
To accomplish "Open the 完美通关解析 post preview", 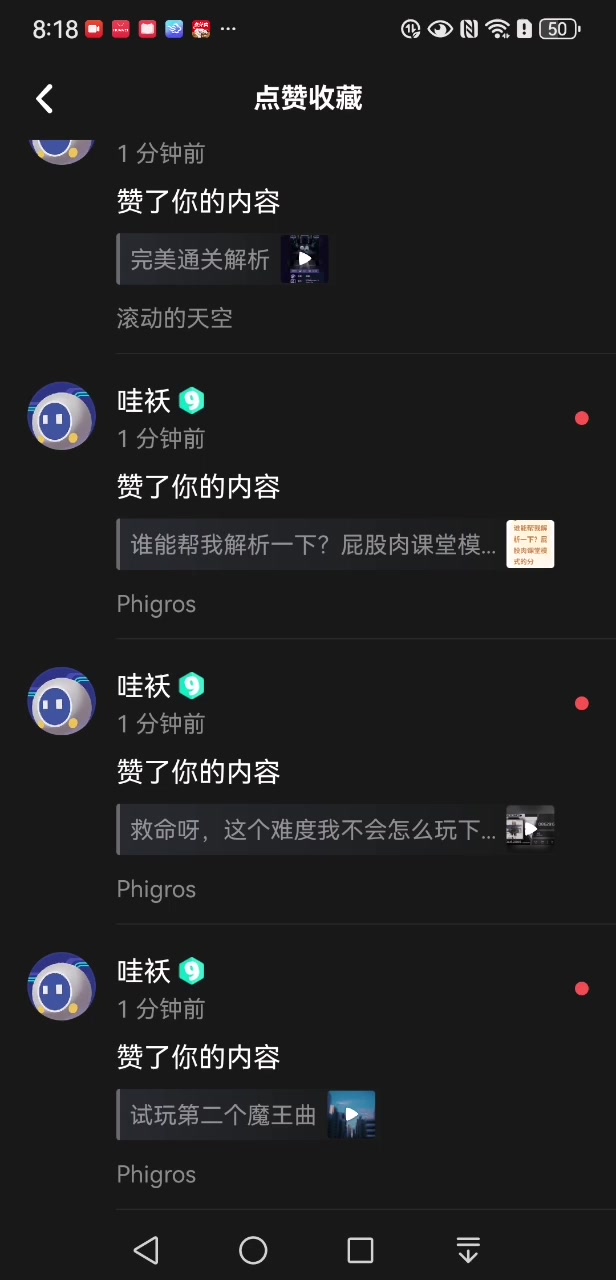I will tap(223, 259).
